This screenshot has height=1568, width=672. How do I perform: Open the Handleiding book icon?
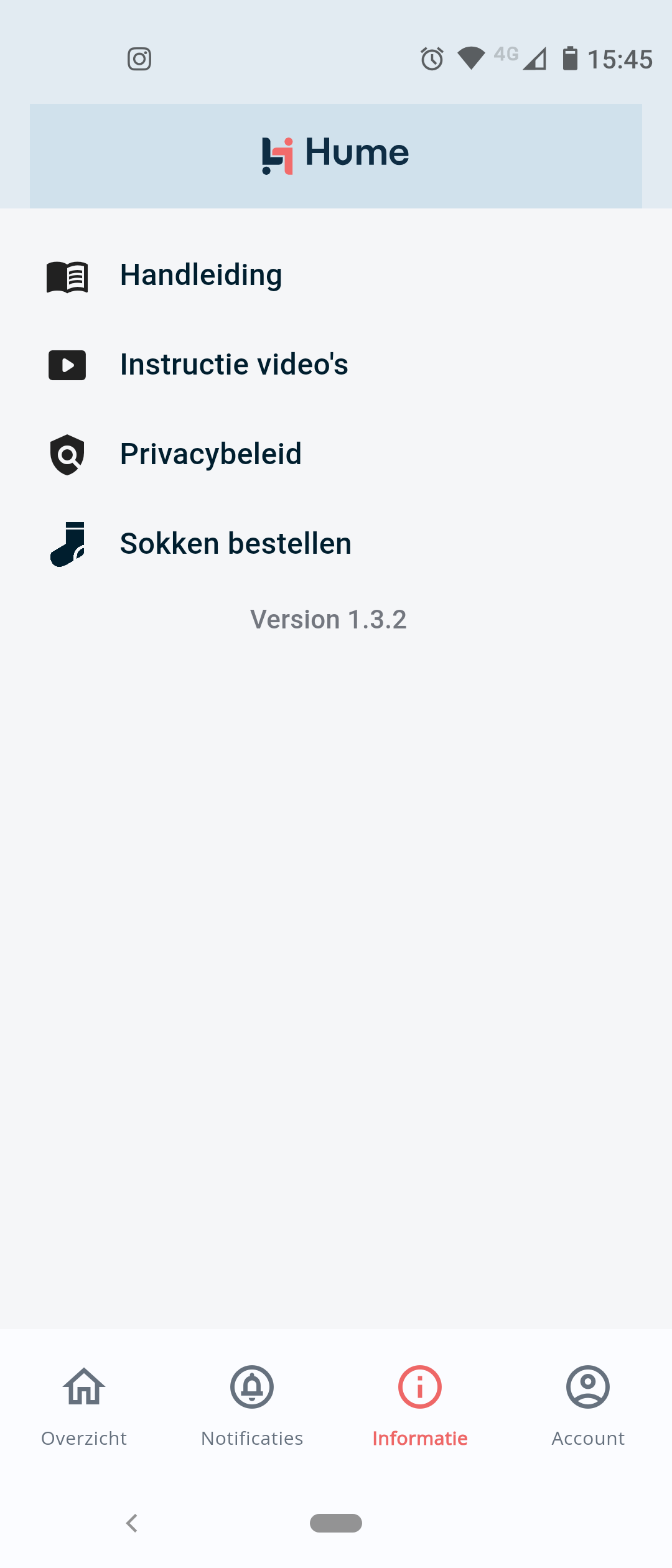pos(67,276)
